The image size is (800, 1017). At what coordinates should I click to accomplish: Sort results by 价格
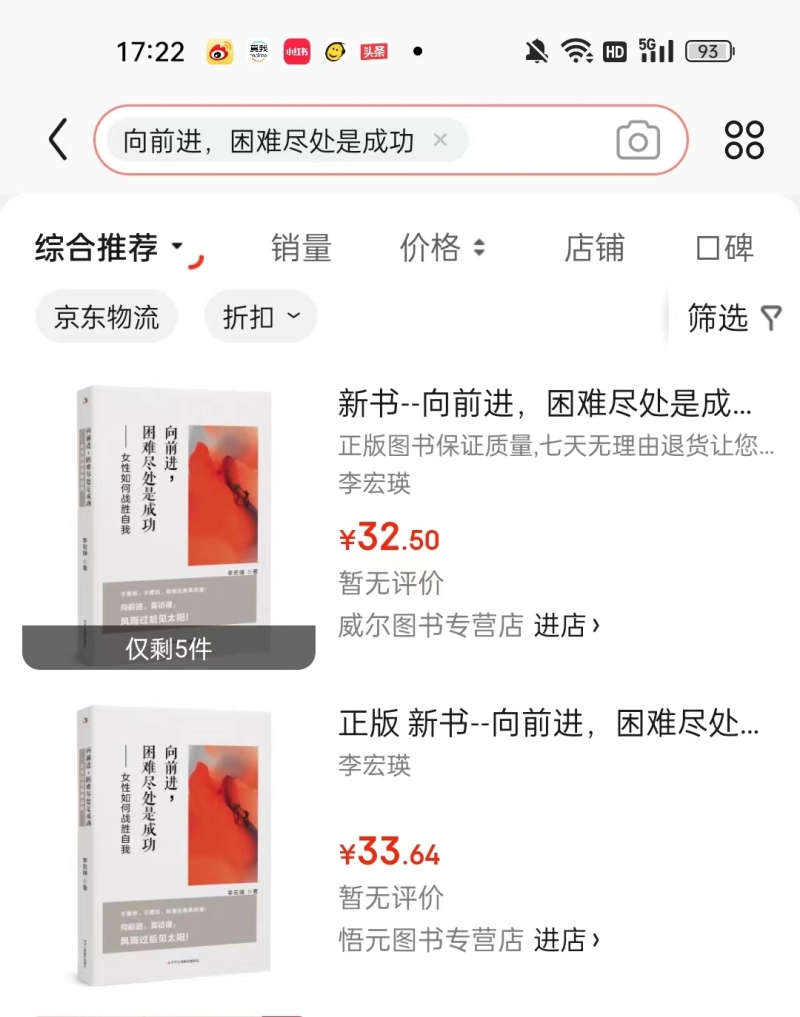pos(442,247)
